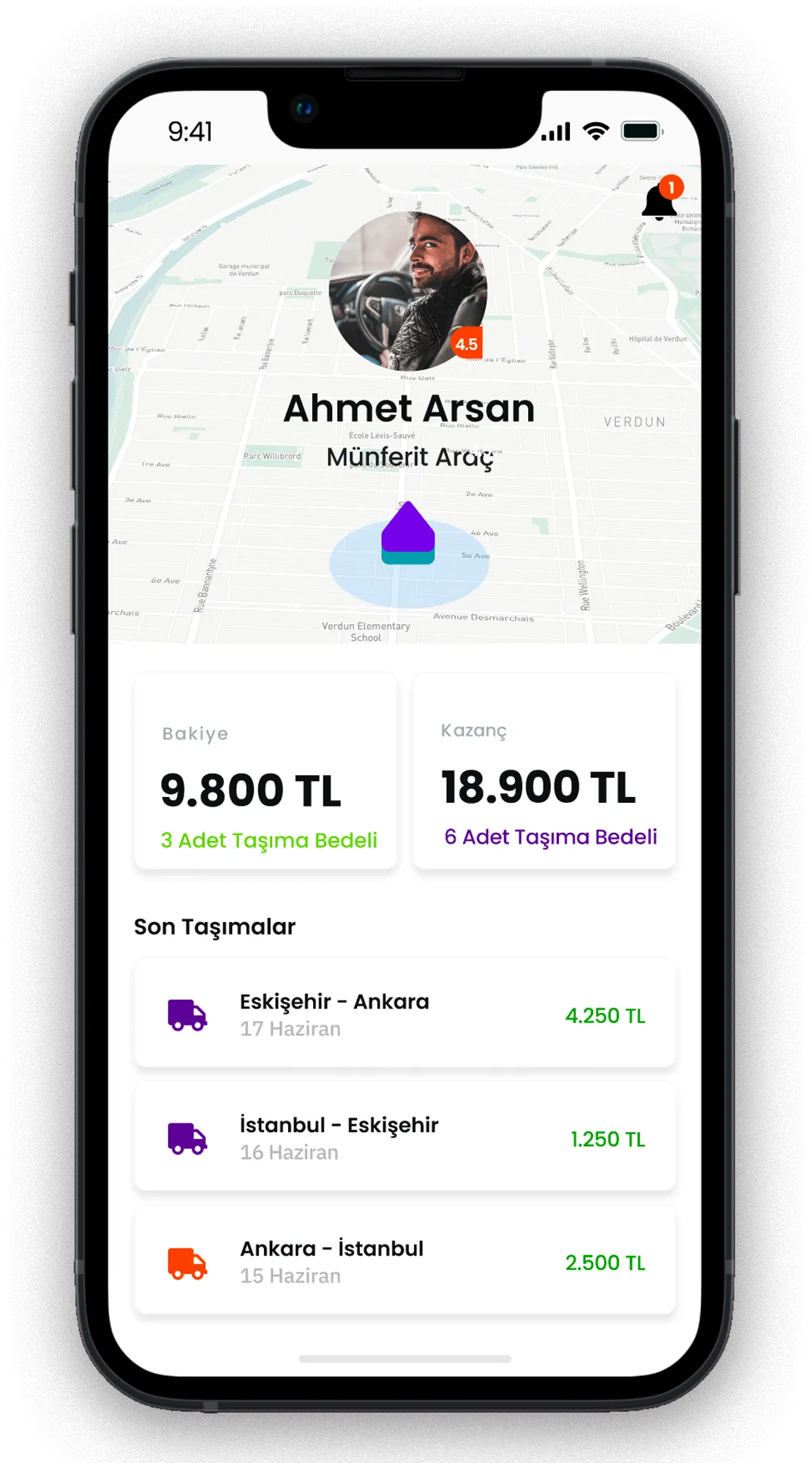Open the İstanbul - Eskişehir shipment
The width and height of the screenshot is (812, 1463).
405,1137
